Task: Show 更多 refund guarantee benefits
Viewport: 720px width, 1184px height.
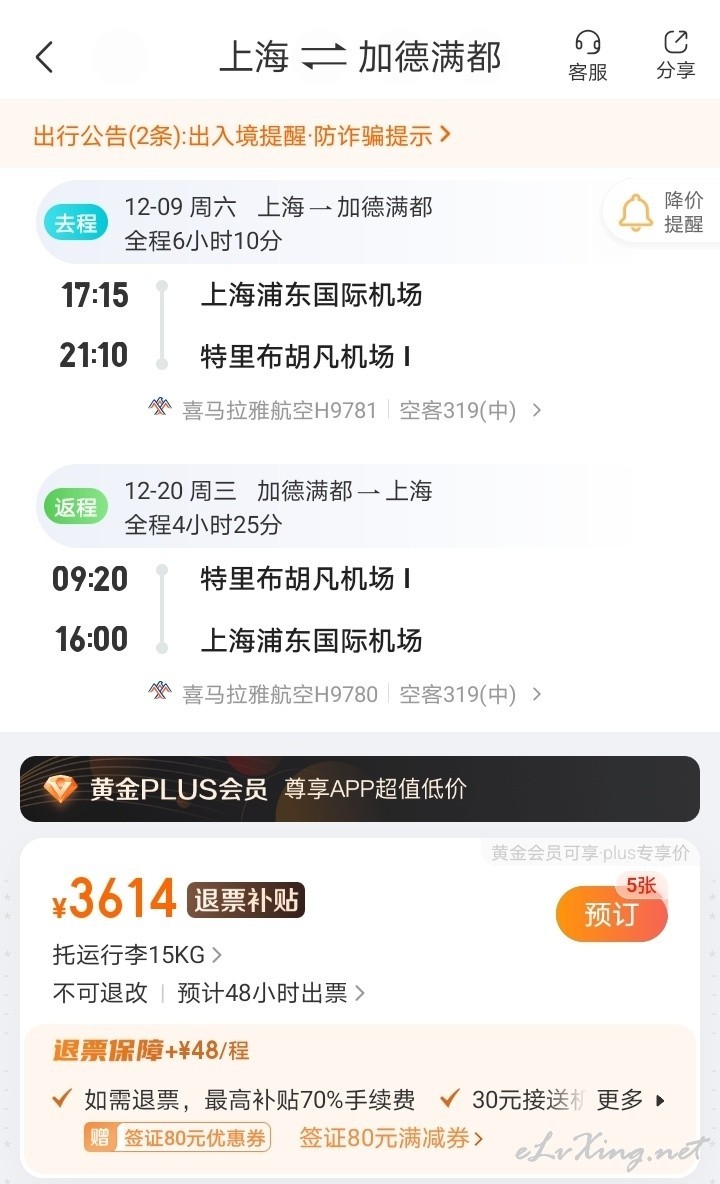Action: [631, 1100]
